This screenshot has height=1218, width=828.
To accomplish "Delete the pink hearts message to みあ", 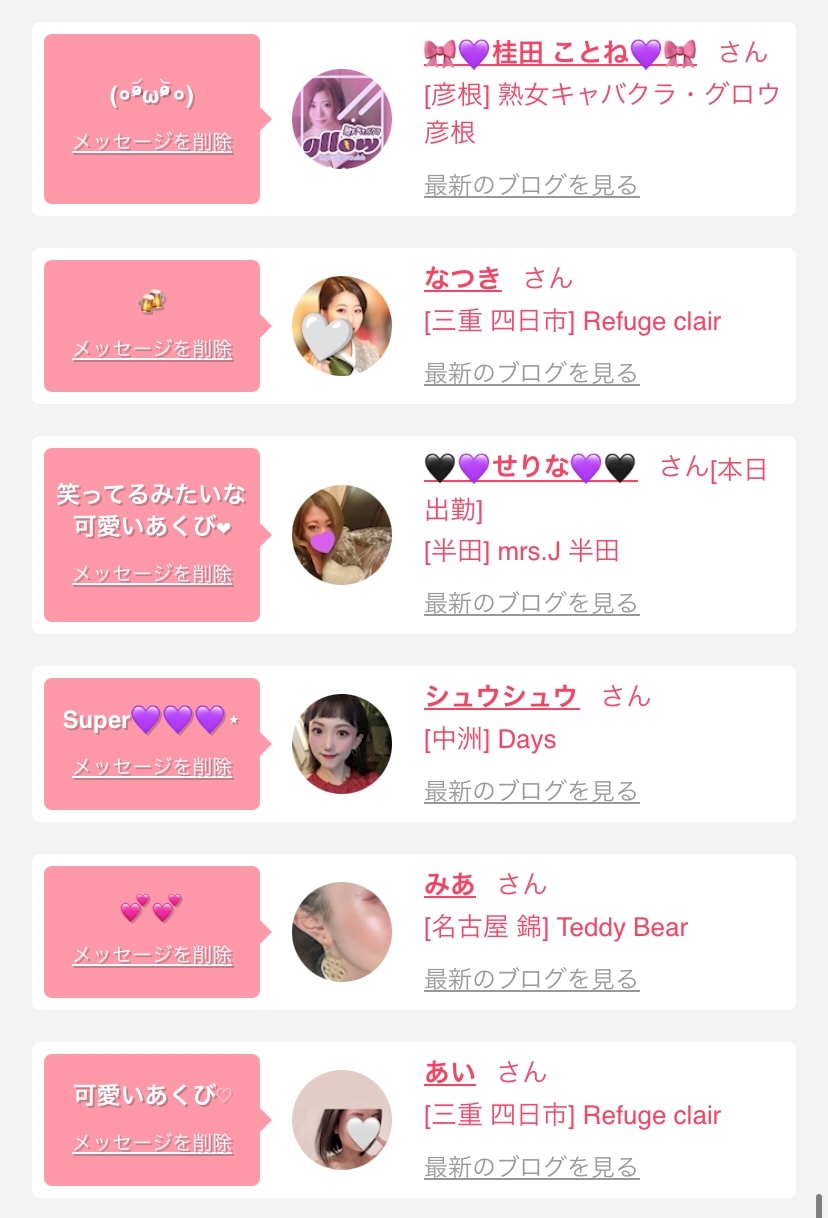I will click(152, 956).
